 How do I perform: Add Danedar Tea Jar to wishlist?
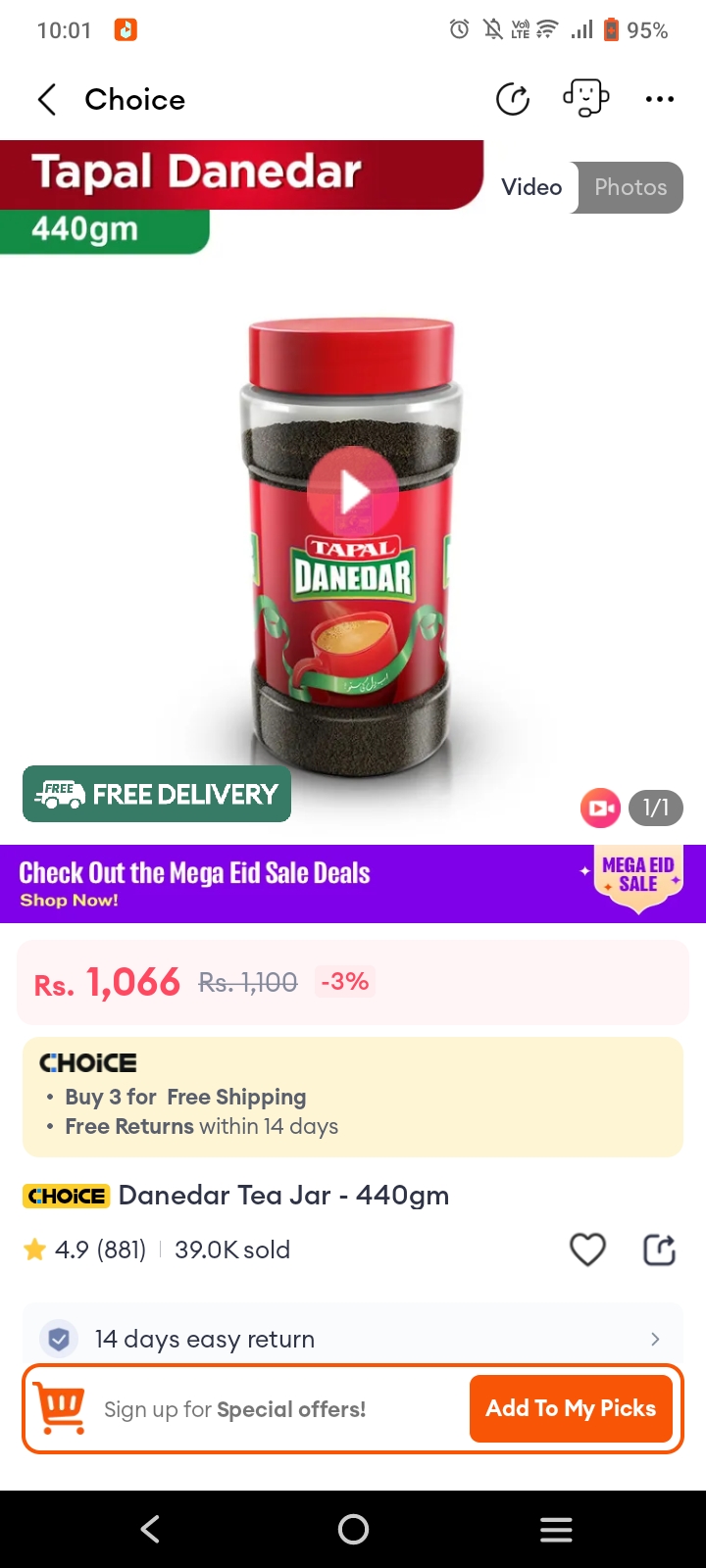click(x=587, y=1249)
